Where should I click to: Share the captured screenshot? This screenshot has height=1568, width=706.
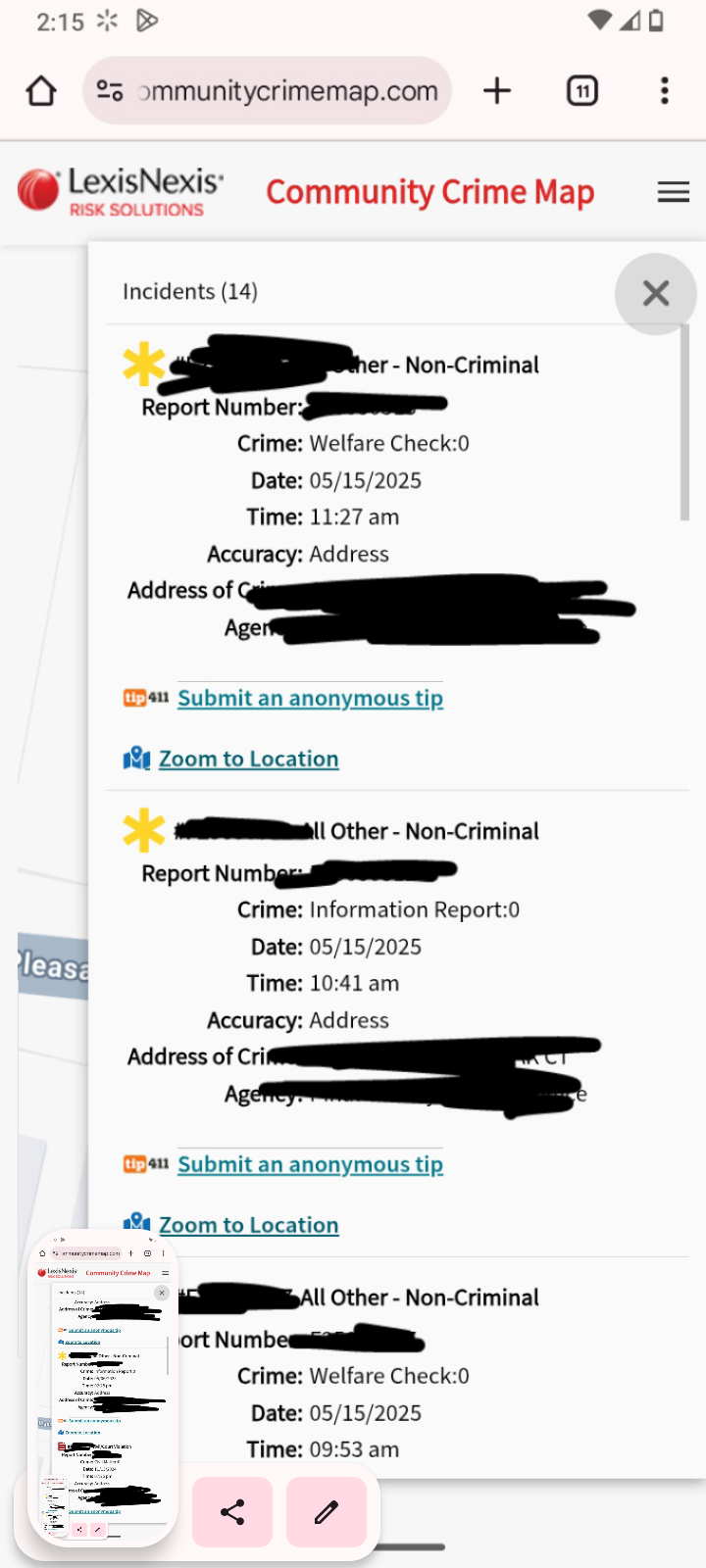232,1512
